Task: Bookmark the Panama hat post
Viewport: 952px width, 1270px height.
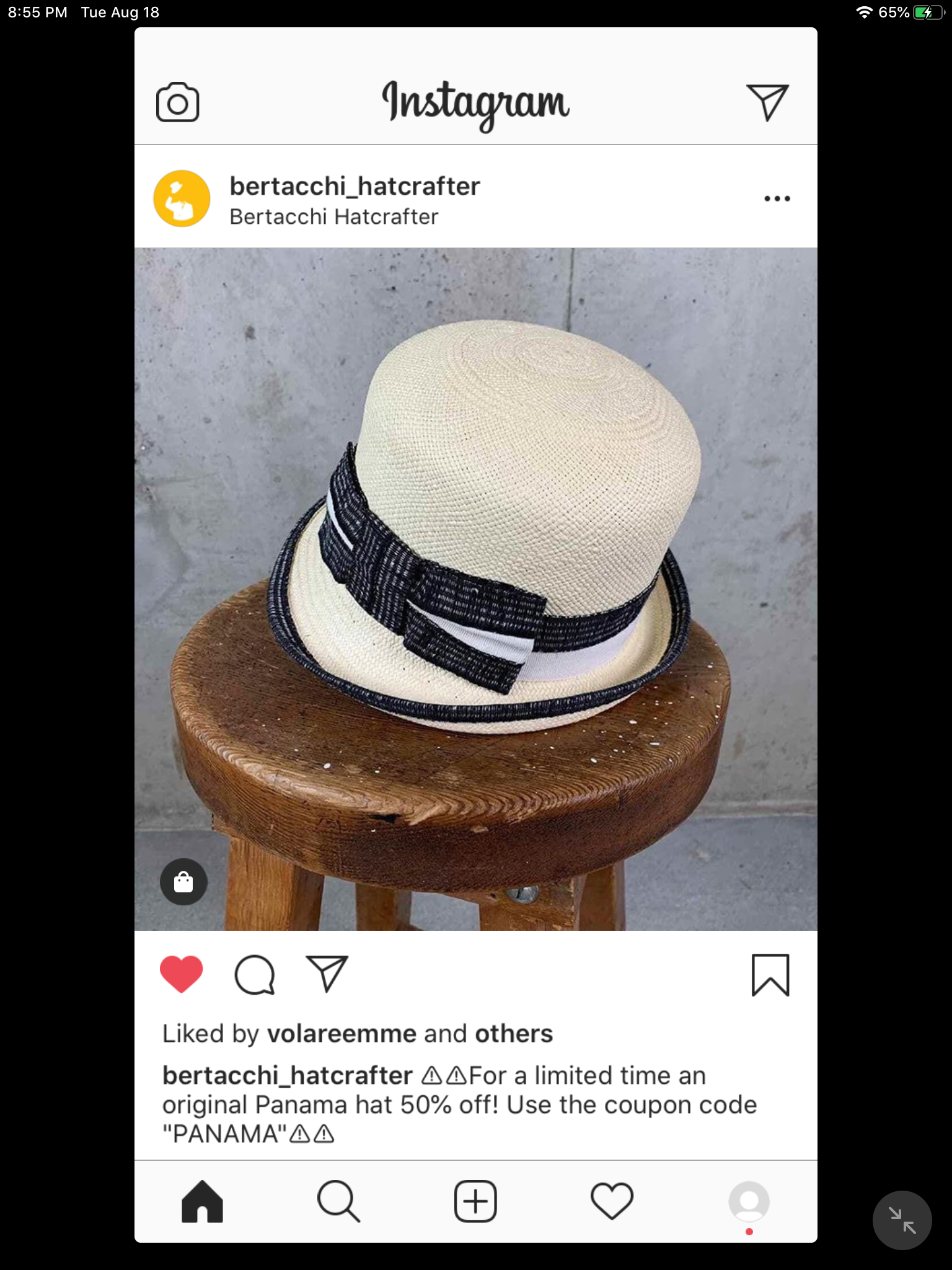Action: click(x=770, y=975)
